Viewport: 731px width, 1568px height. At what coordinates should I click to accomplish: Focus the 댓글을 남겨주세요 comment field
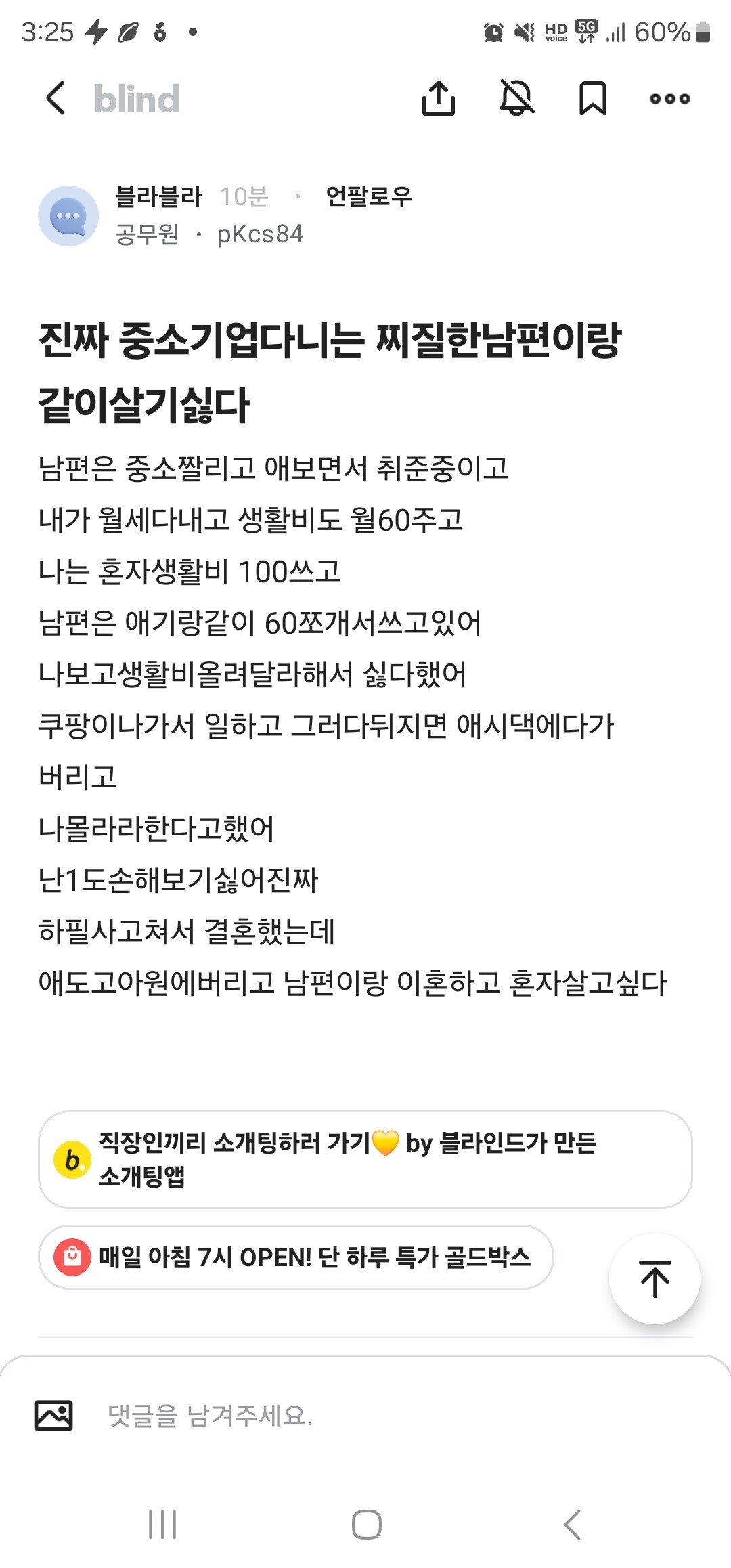(x=379, y=1416)
